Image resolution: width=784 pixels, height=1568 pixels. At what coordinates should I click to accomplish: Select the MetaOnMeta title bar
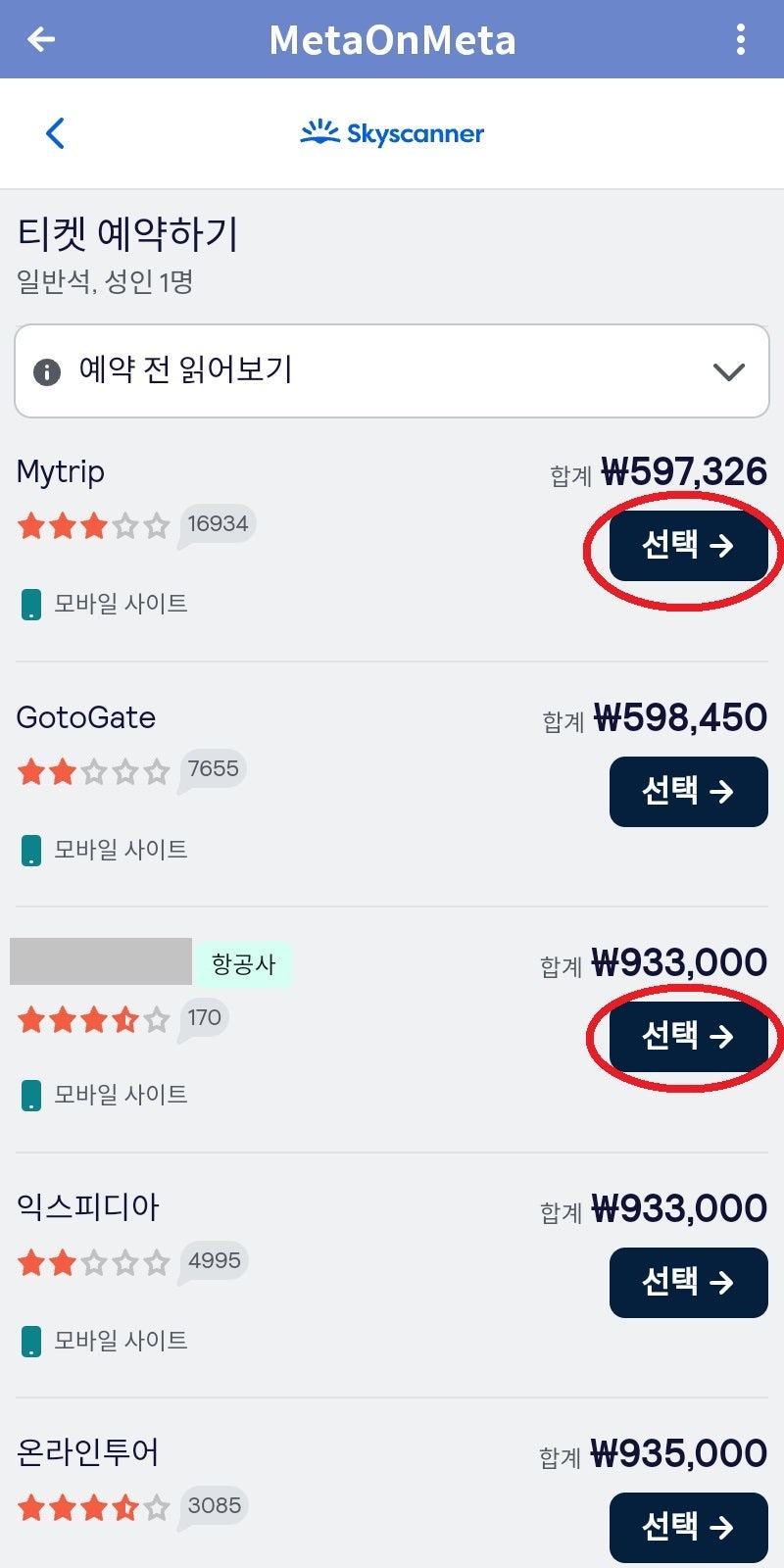(391, 39)
